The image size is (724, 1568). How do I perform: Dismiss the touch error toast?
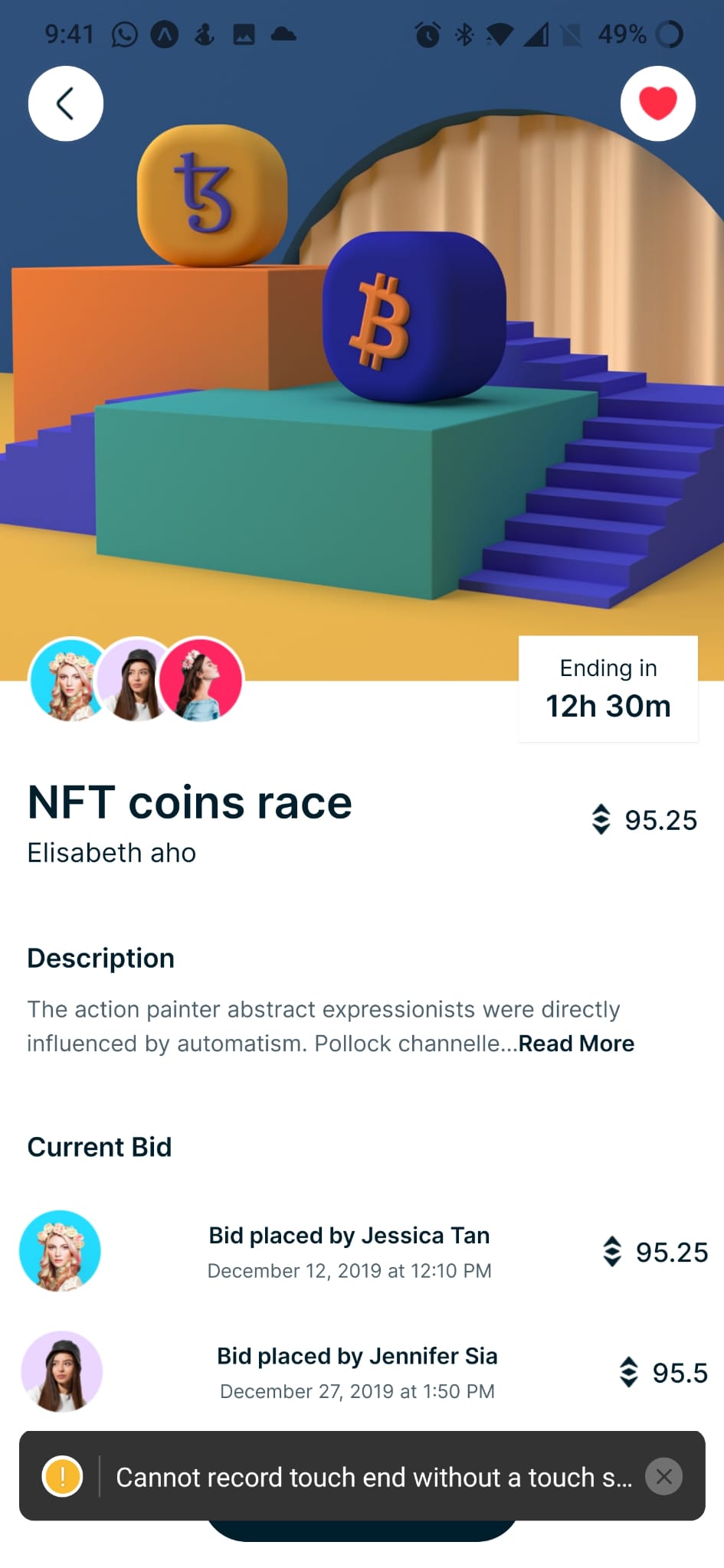coord(663,1476)
